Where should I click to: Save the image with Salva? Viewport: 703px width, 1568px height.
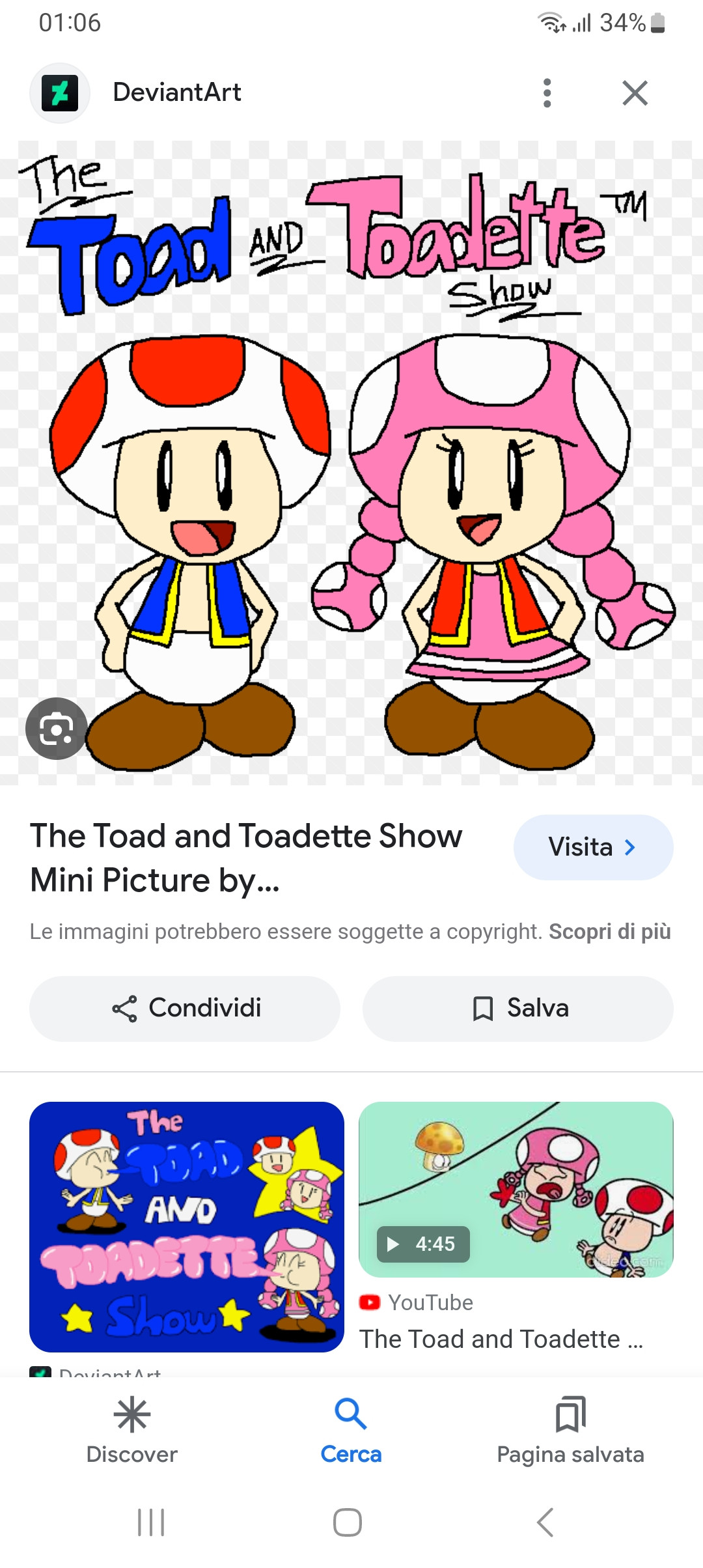(x=518, y=1008)
